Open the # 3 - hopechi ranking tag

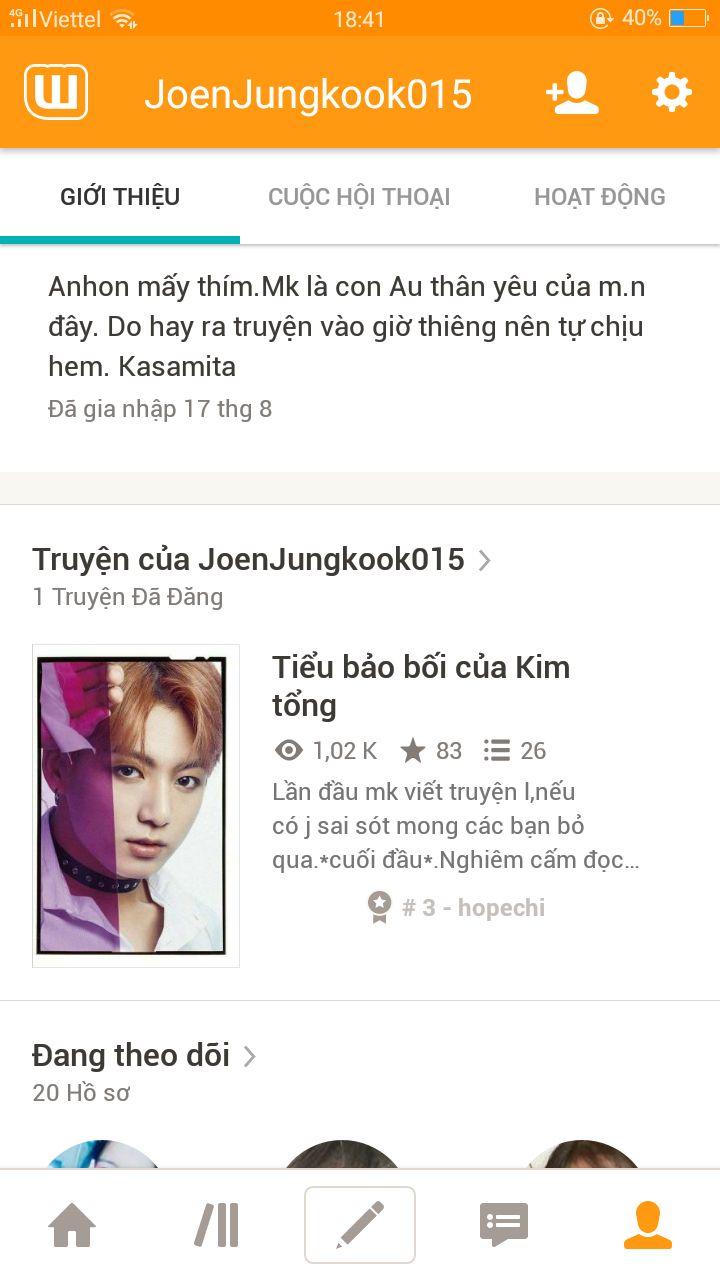click(456, 908)
